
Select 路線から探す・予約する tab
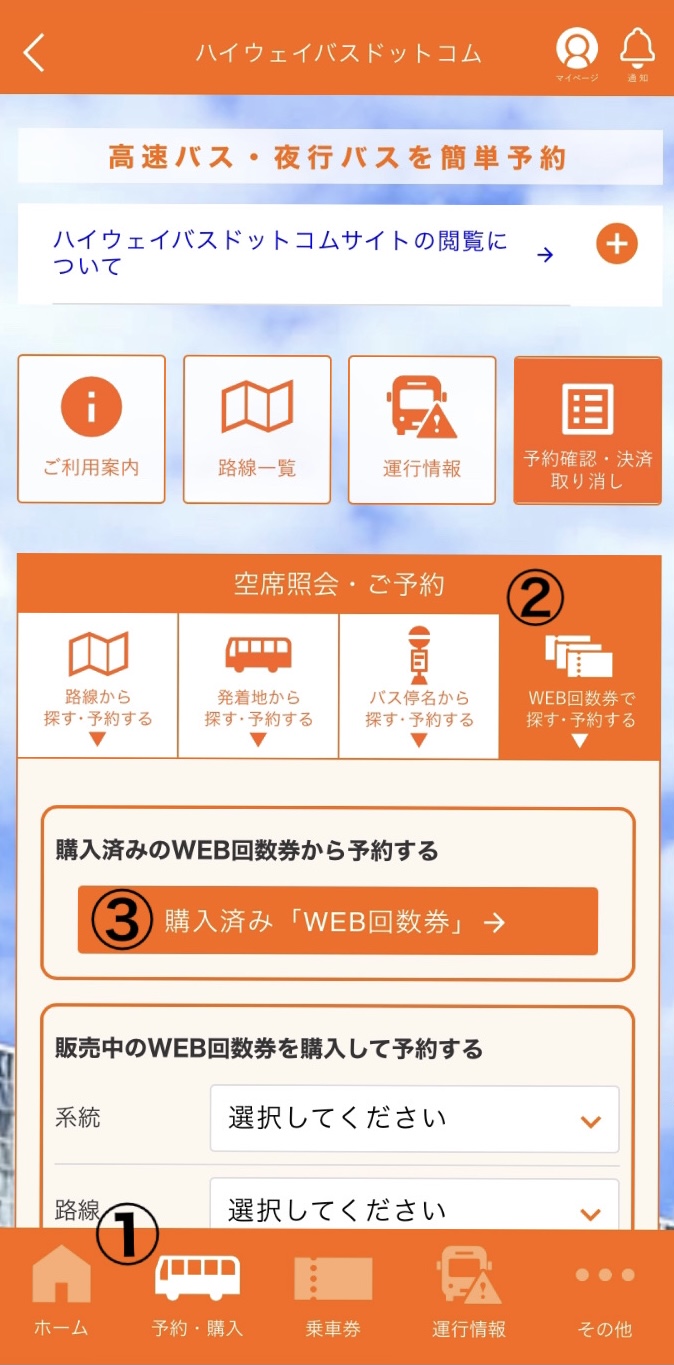98,686
